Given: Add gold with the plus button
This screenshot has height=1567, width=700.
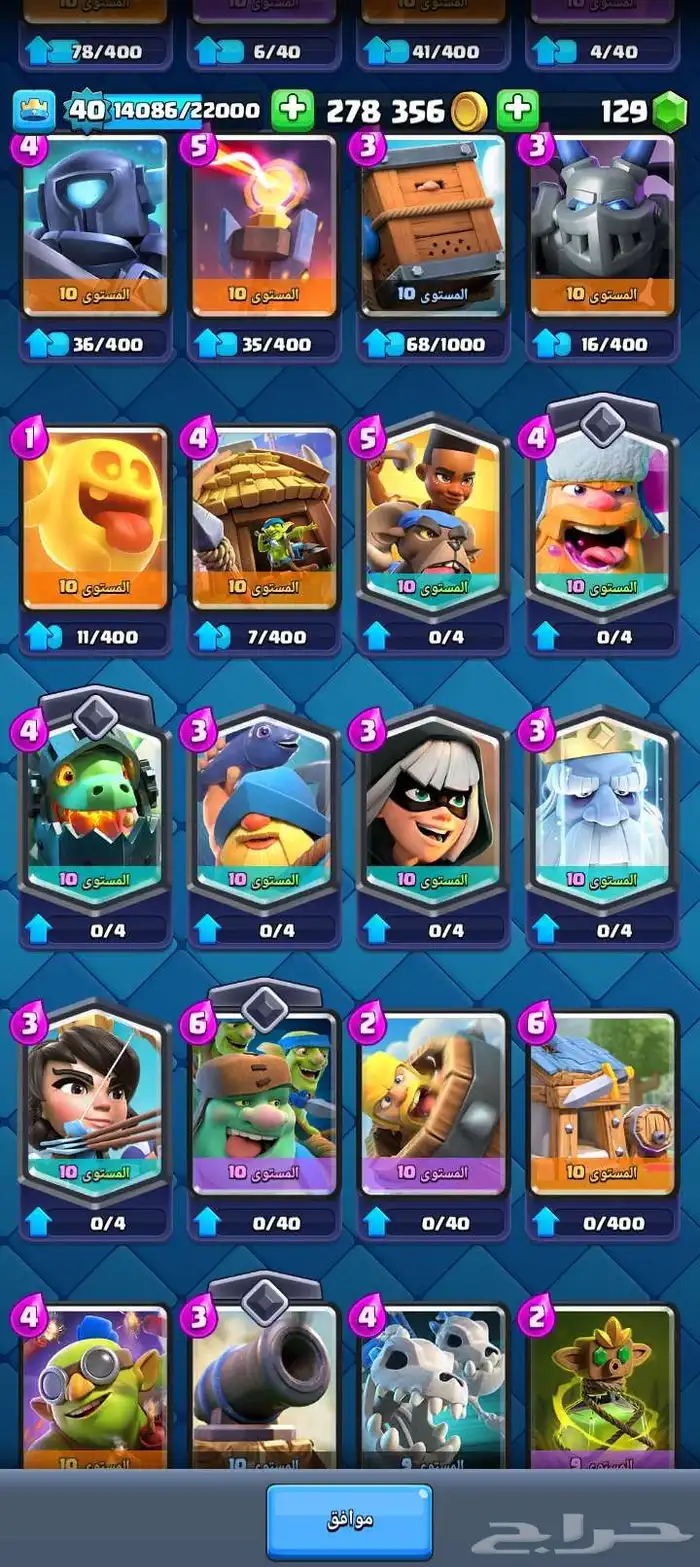Looking at the screenshot, I should (292, 110).
